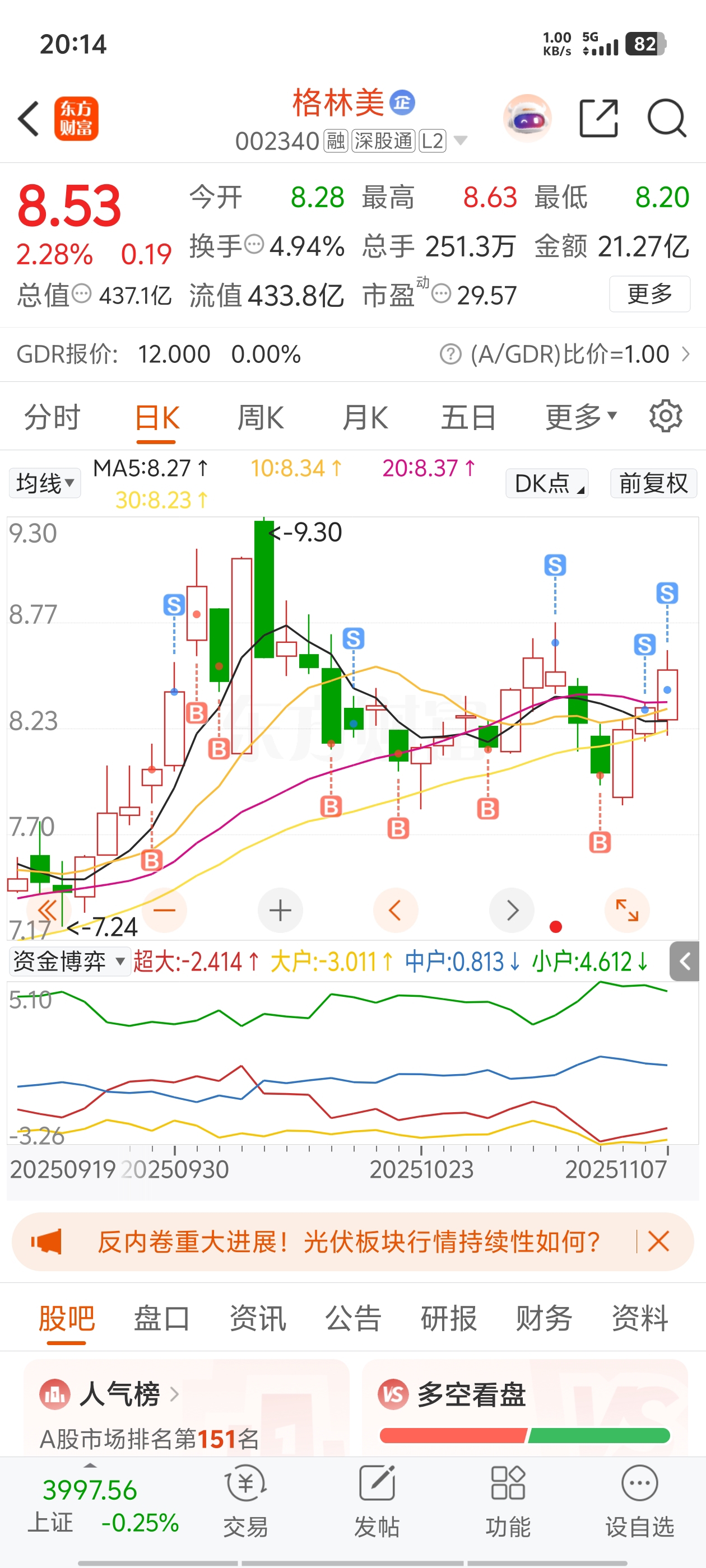Open the AI assistant robot icon
The image size is (706, 1568).
point(527,118)
